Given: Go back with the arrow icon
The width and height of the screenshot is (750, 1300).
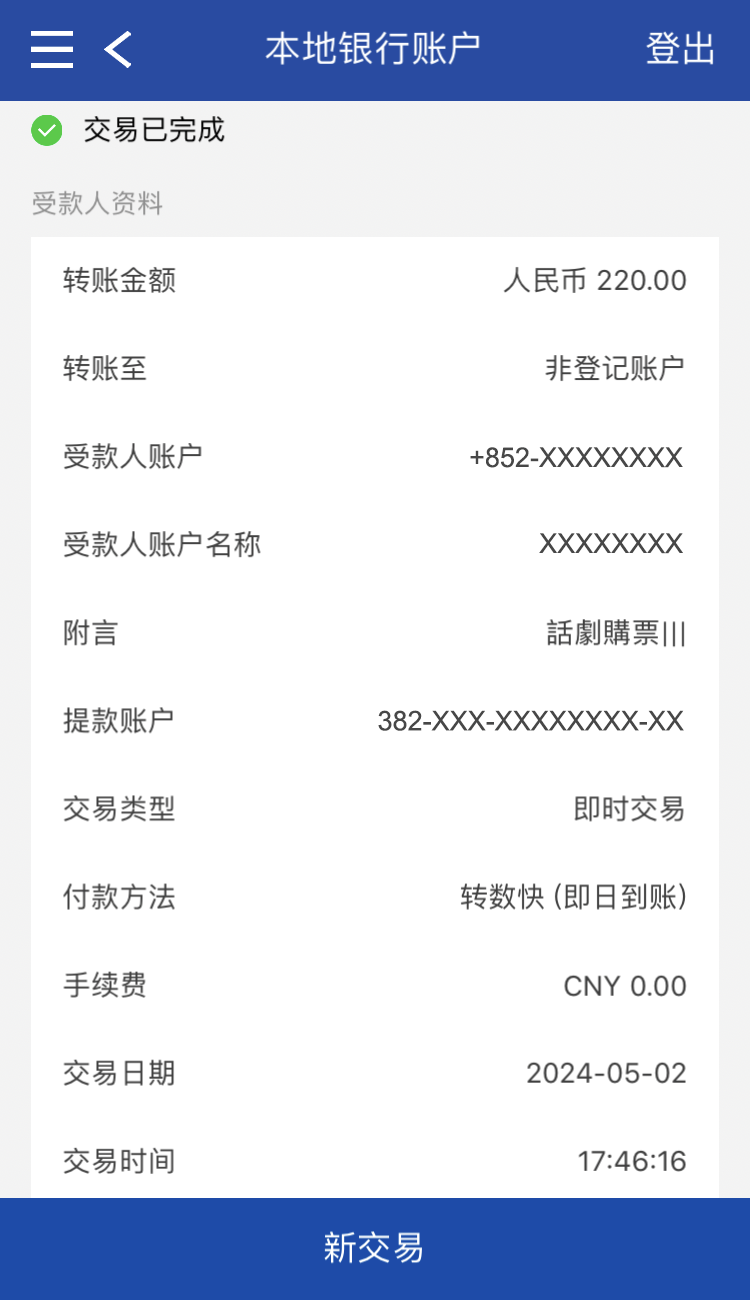Looking at the screenshot, I should 118,49.
